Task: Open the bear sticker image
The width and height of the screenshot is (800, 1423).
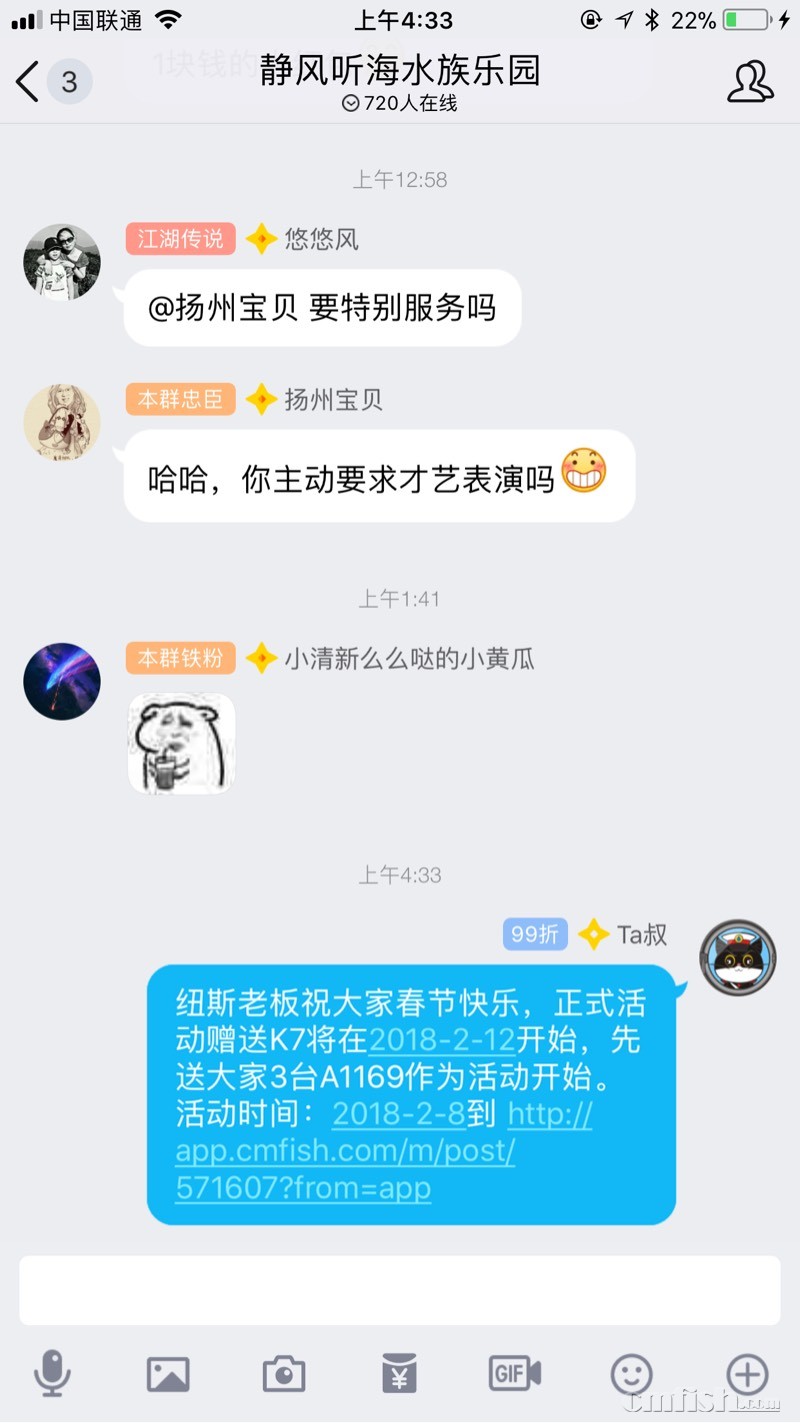Action: (x=181, y=744)
